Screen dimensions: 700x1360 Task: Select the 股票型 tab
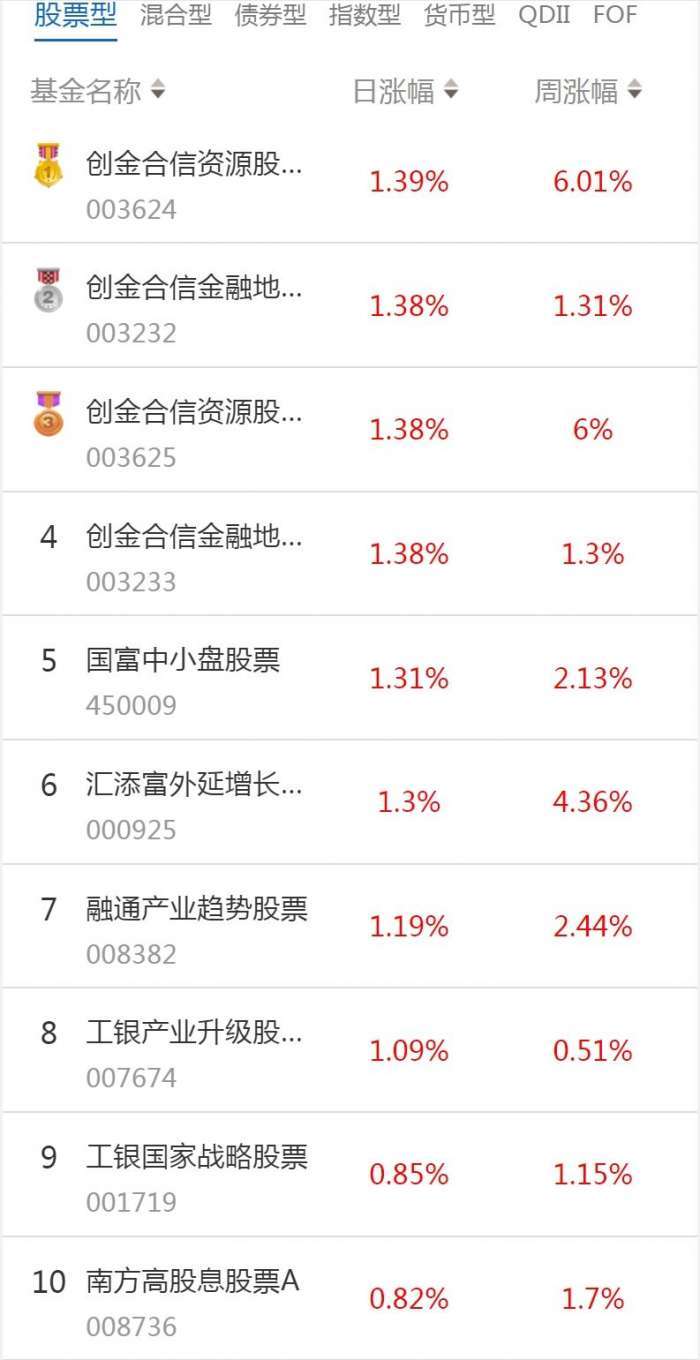pyautogui.click(x=75, y=15)
